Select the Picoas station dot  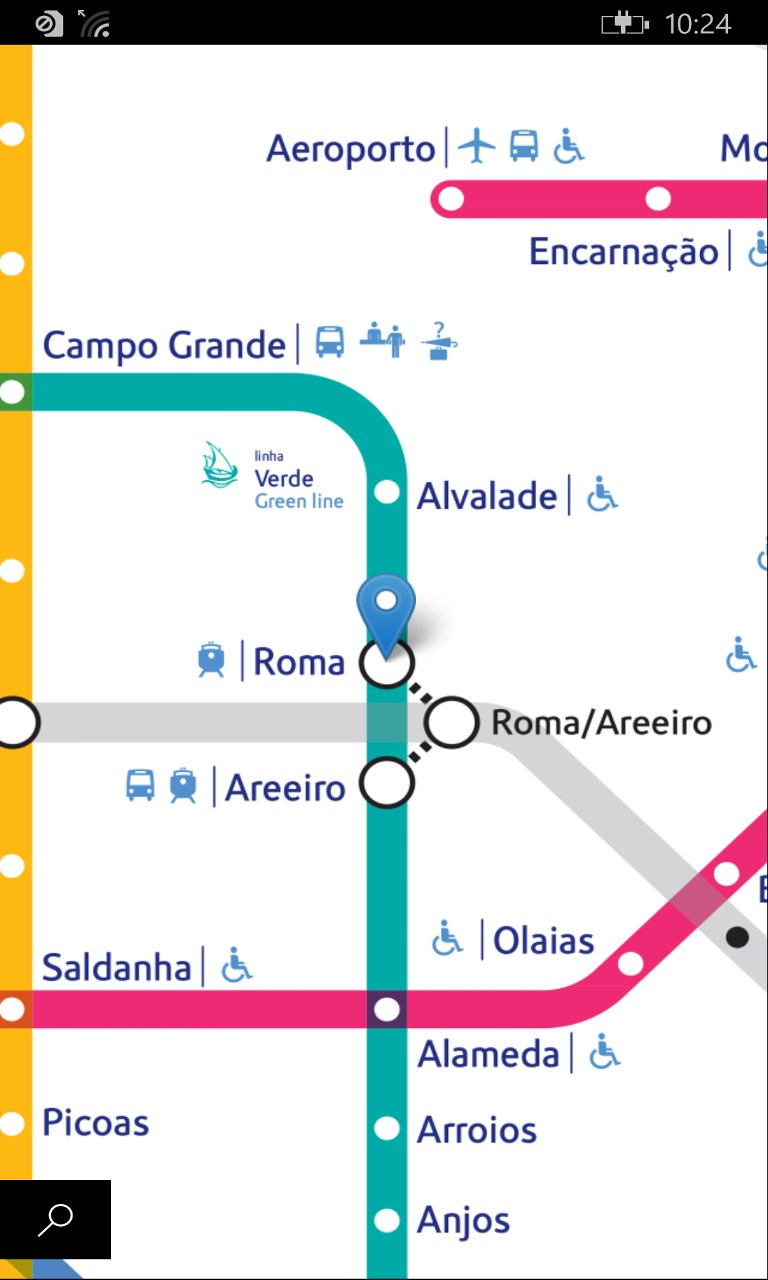[x=11, y=1124]
